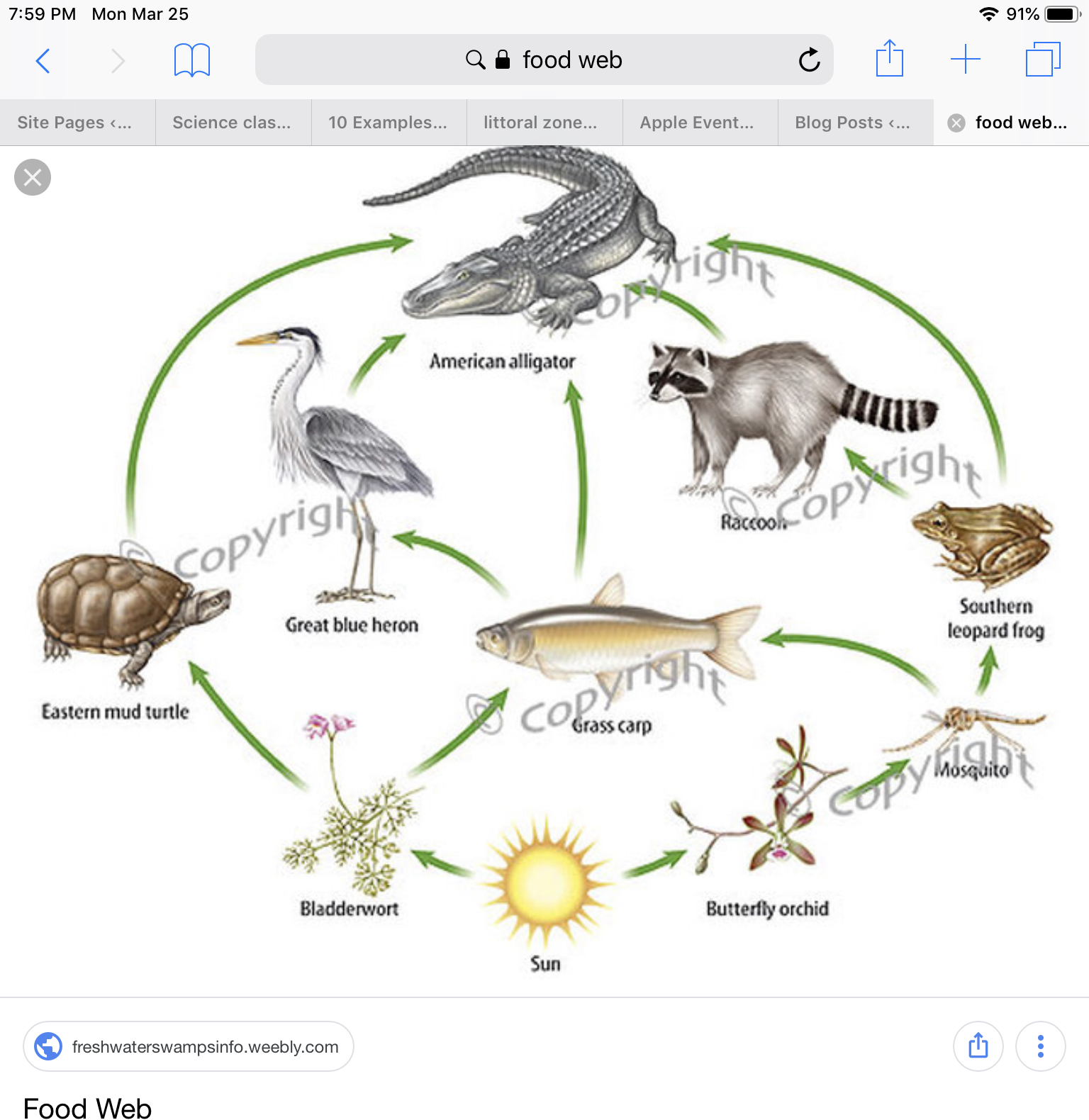Open the Safari share sheet
Image resolution: width=1089 pixels, height=1120 pixels.
point(889,59)
